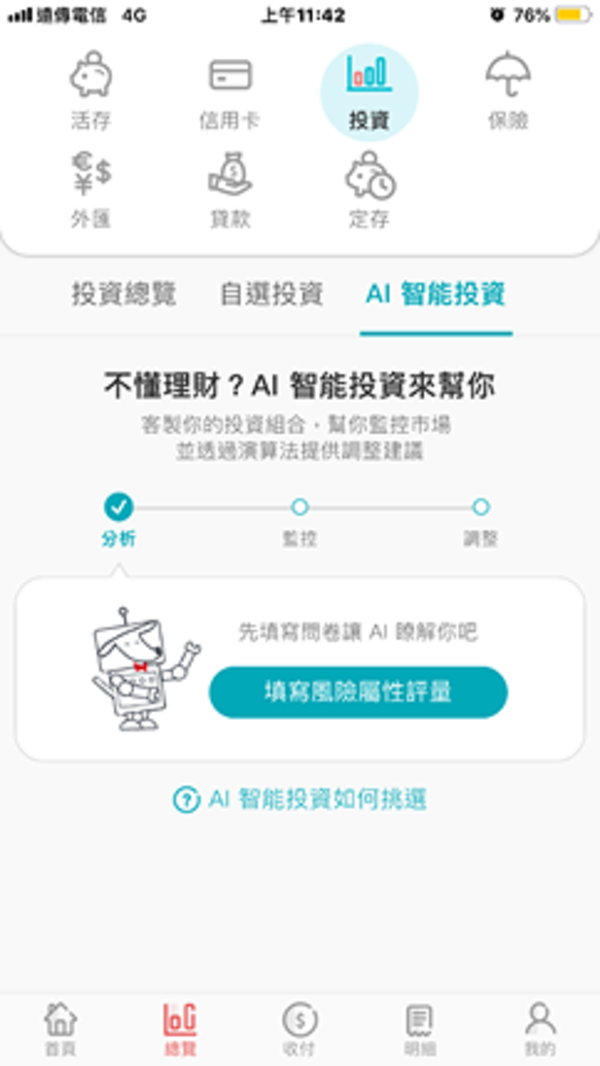Select the 調整 step indicator
Image resolution: width=600 pixels, height=1066 pixels.
tap(480, 507)
